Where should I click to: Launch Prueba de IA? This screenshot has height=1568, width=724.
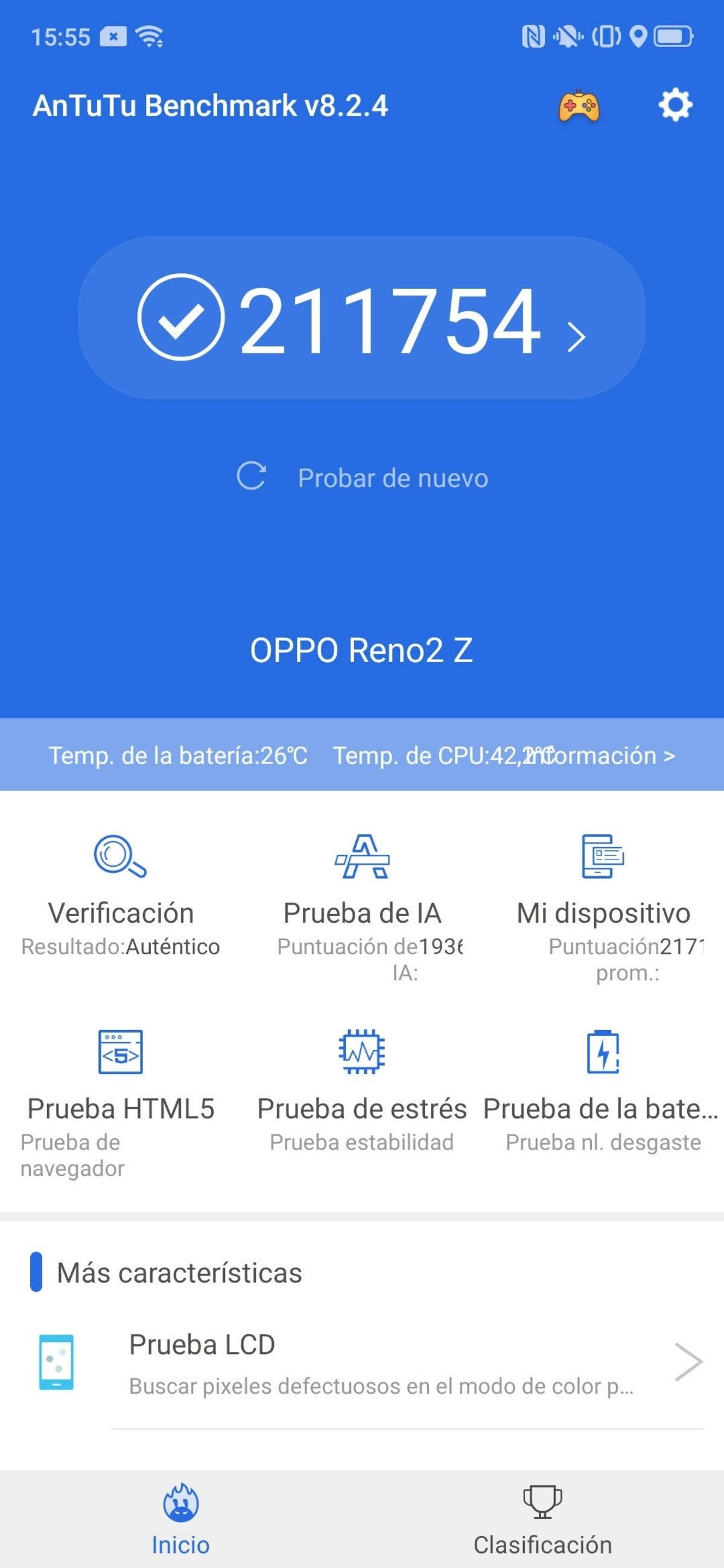coord(363,895)
